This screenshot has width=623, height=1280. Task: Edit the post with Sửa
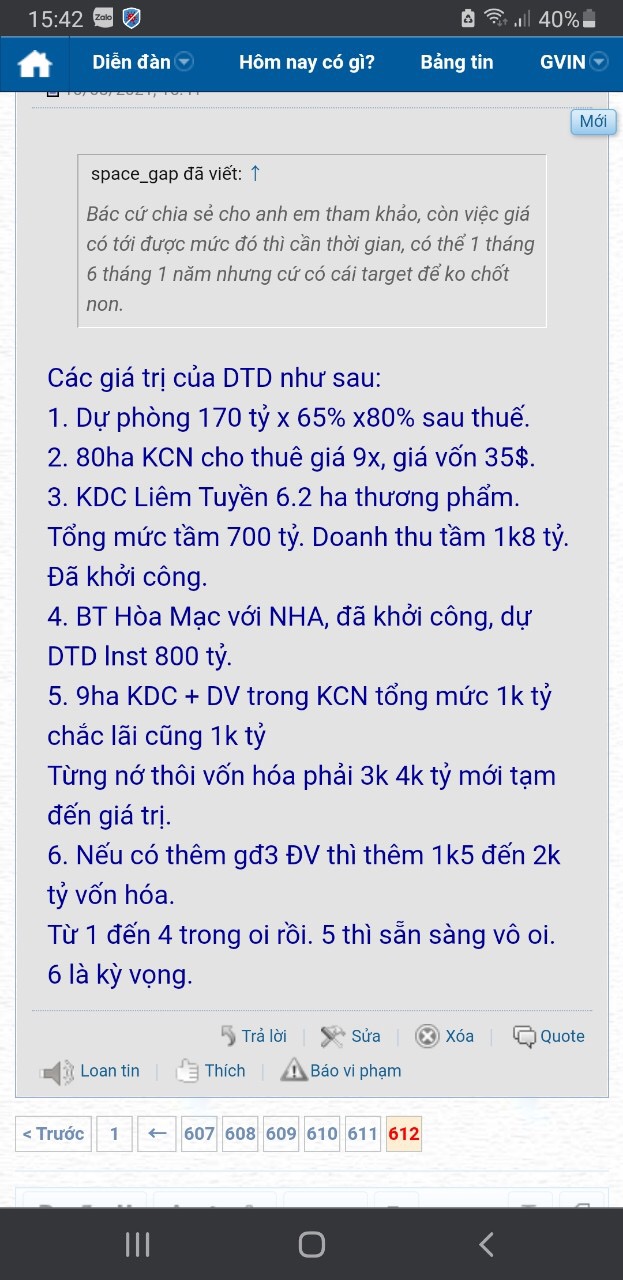coord(351,1036)
